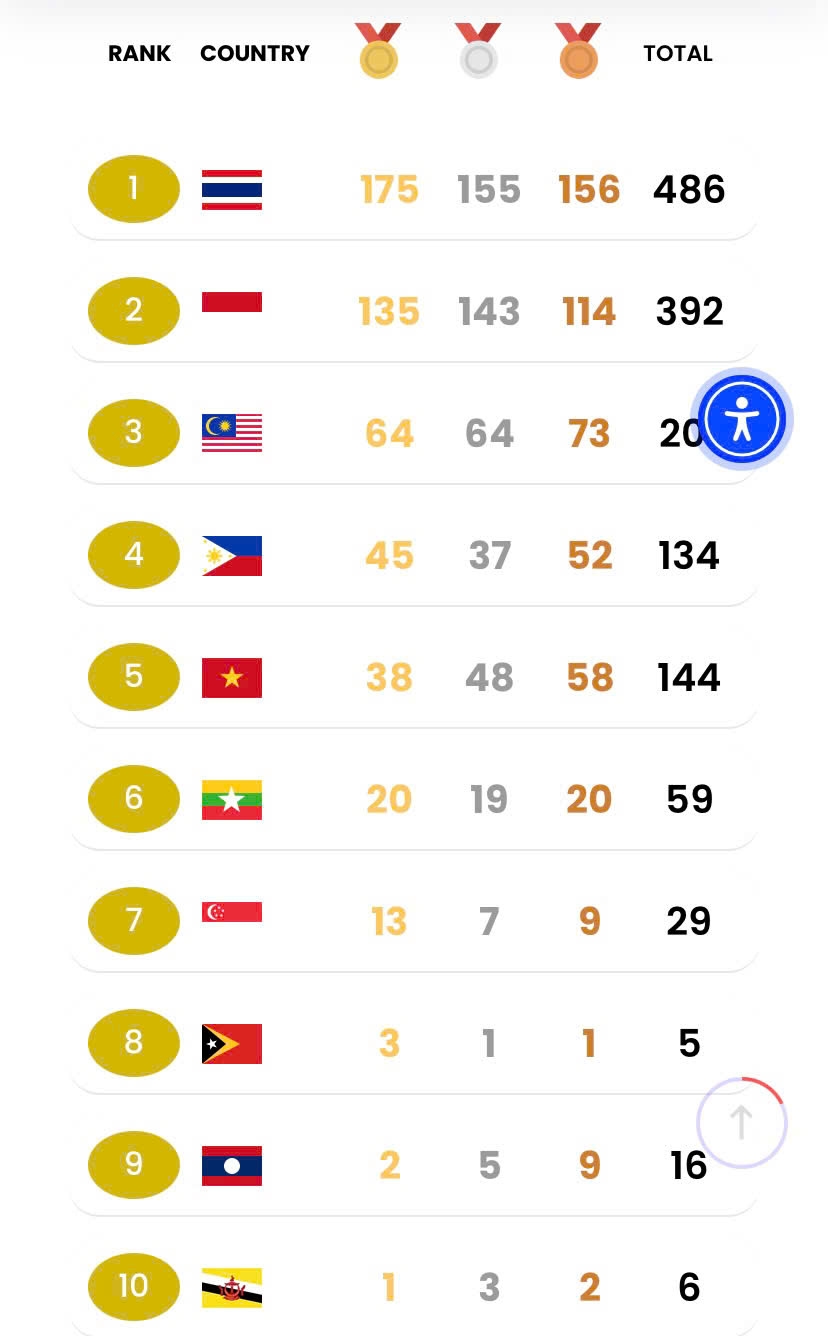Tap the scroll-to-top arrow button
Viewport: 828px width, 1336px height.
[741, 1123]
